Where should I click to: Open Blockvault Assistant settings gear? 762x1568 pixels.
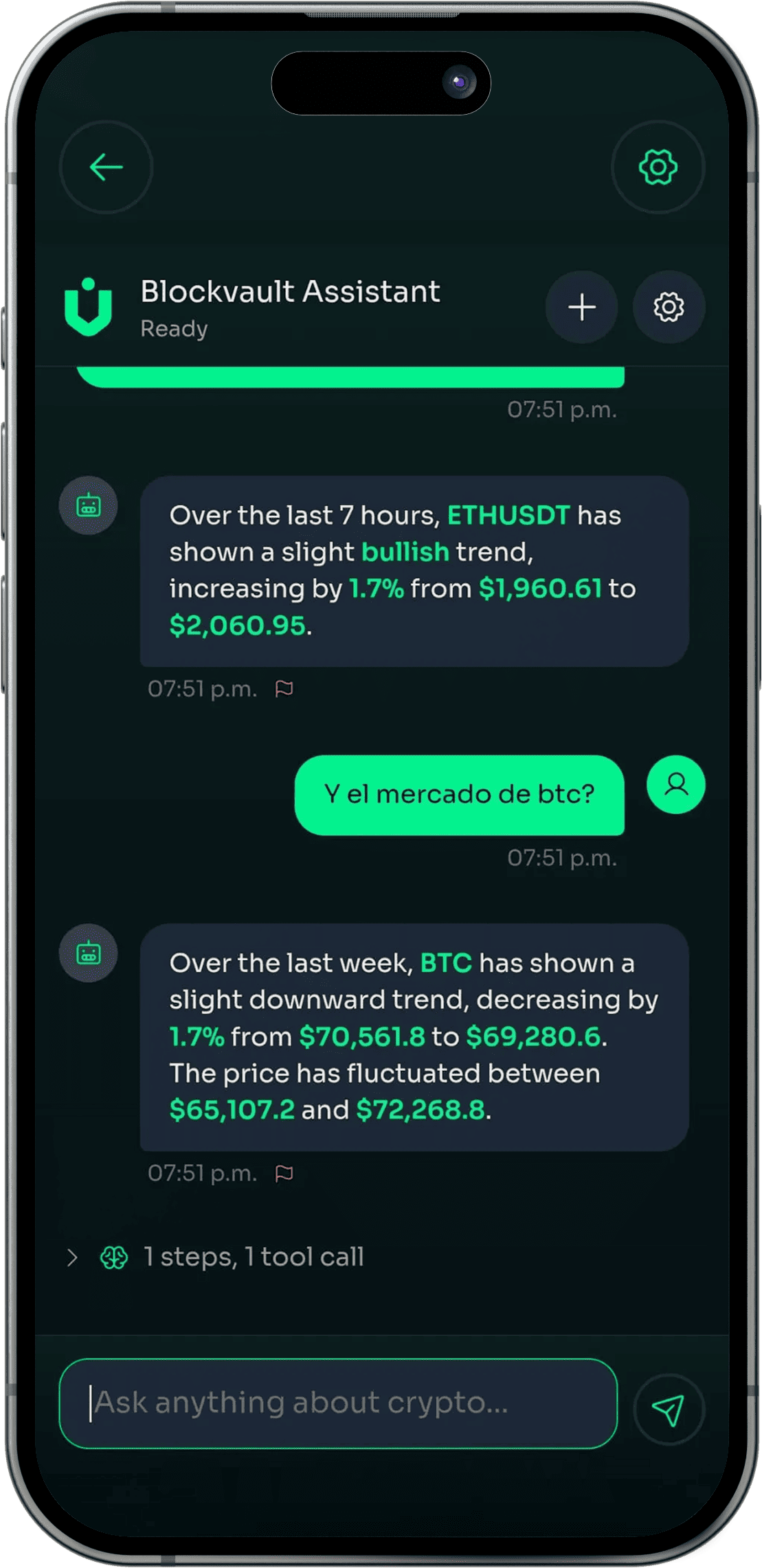[x=669, y=307]
